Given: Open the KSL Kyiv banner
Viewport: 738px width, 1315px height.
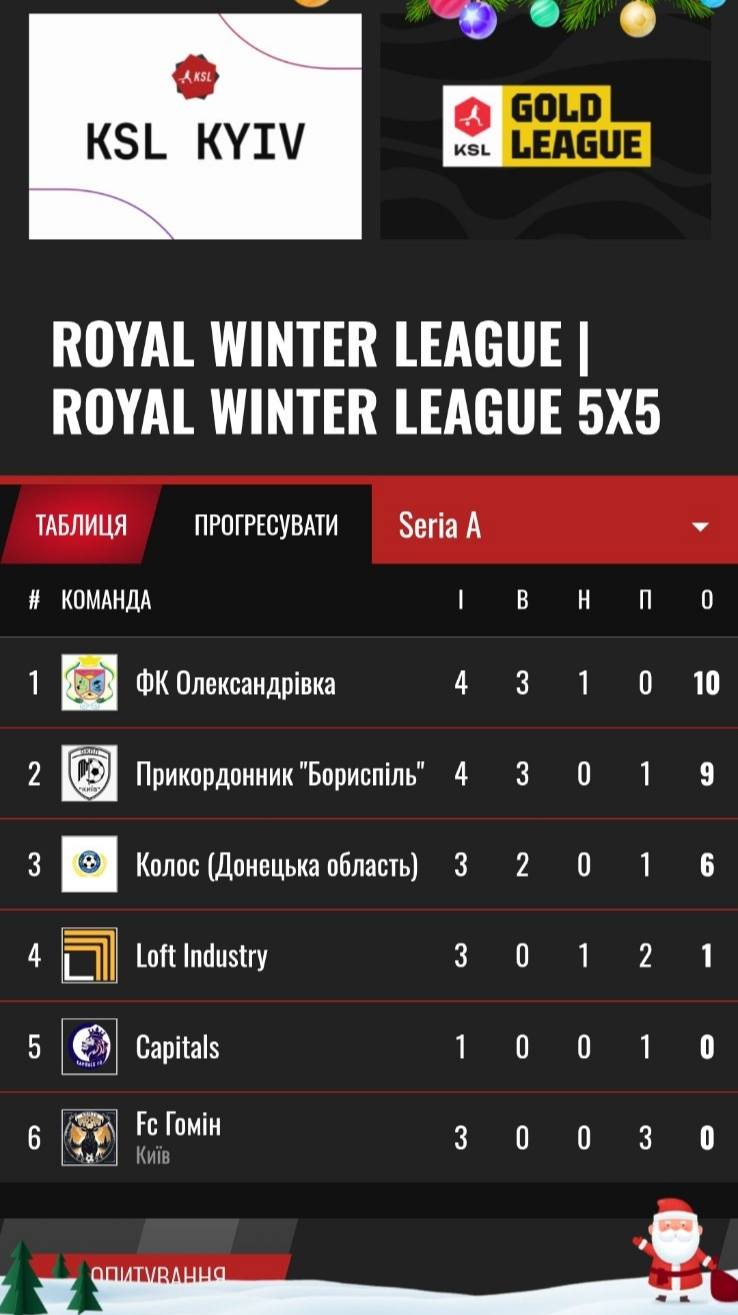Looking at the screenshot, I should tap(195, 126).
